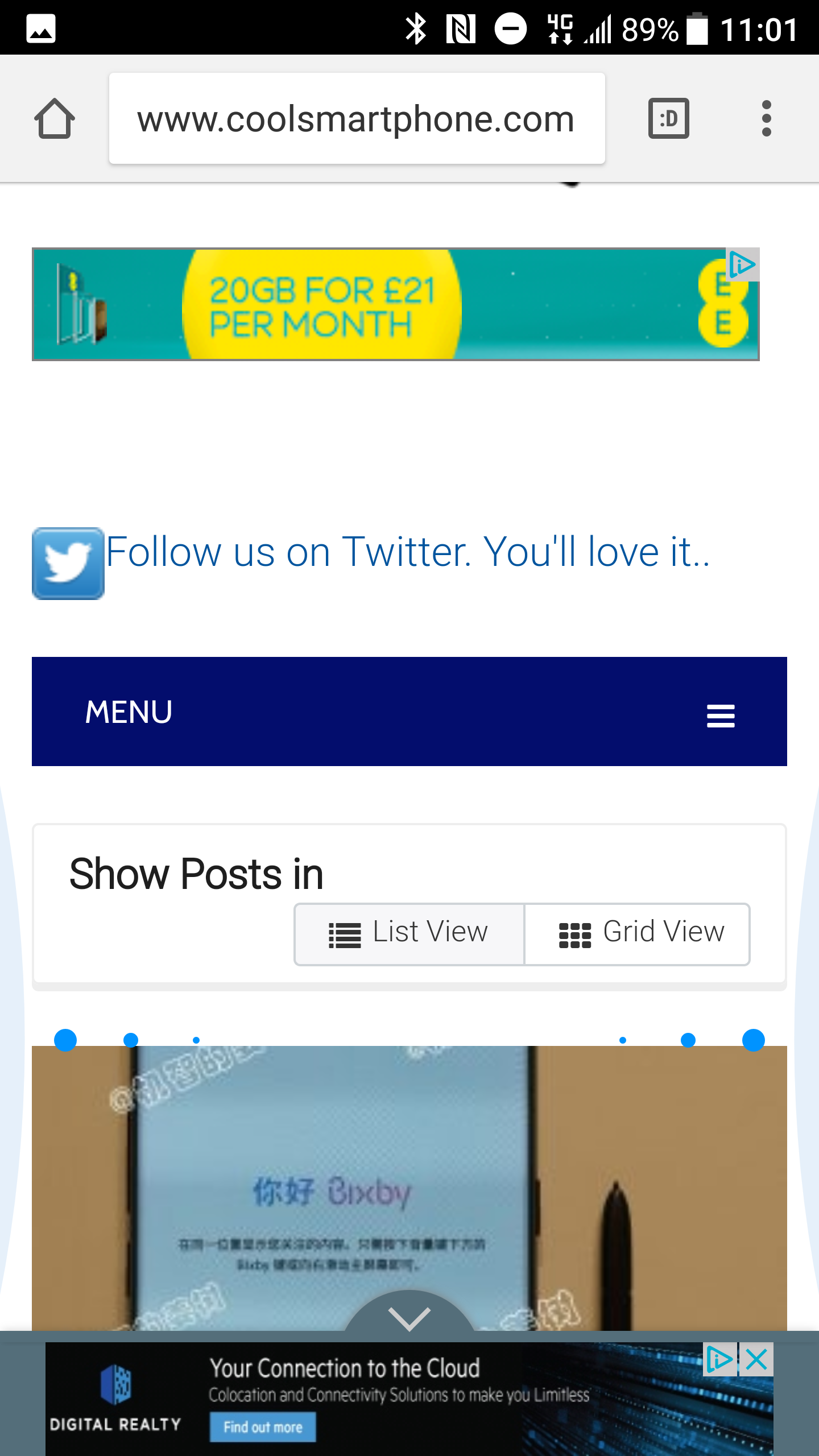Switch posts to List View
This screenshot has width=819, height=1456.
409,933
